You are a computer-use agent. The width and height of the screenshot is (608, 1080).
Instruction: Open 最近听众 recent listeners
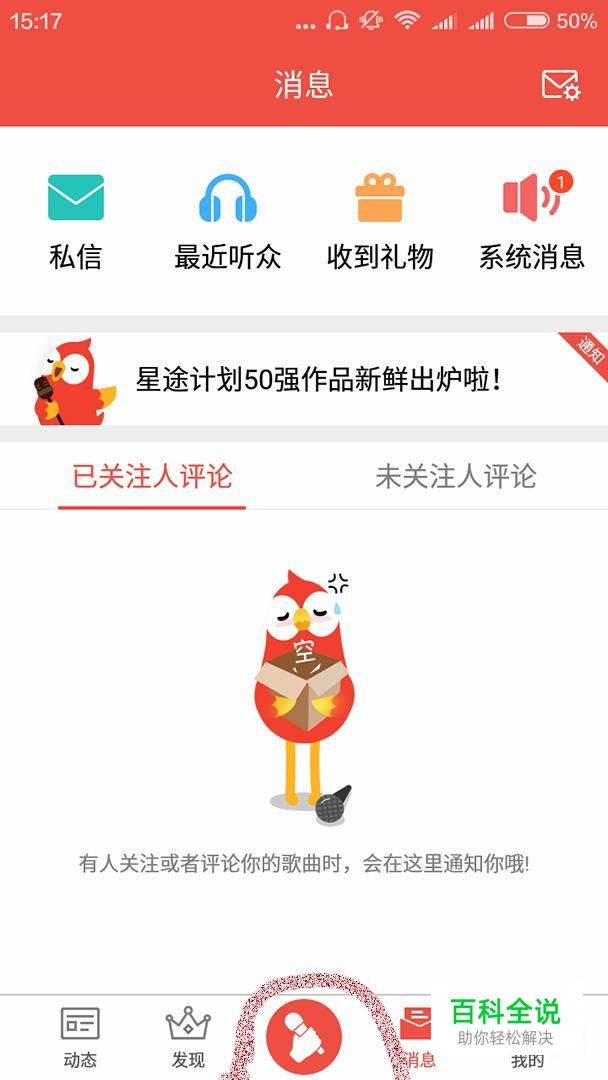point(228,222)
